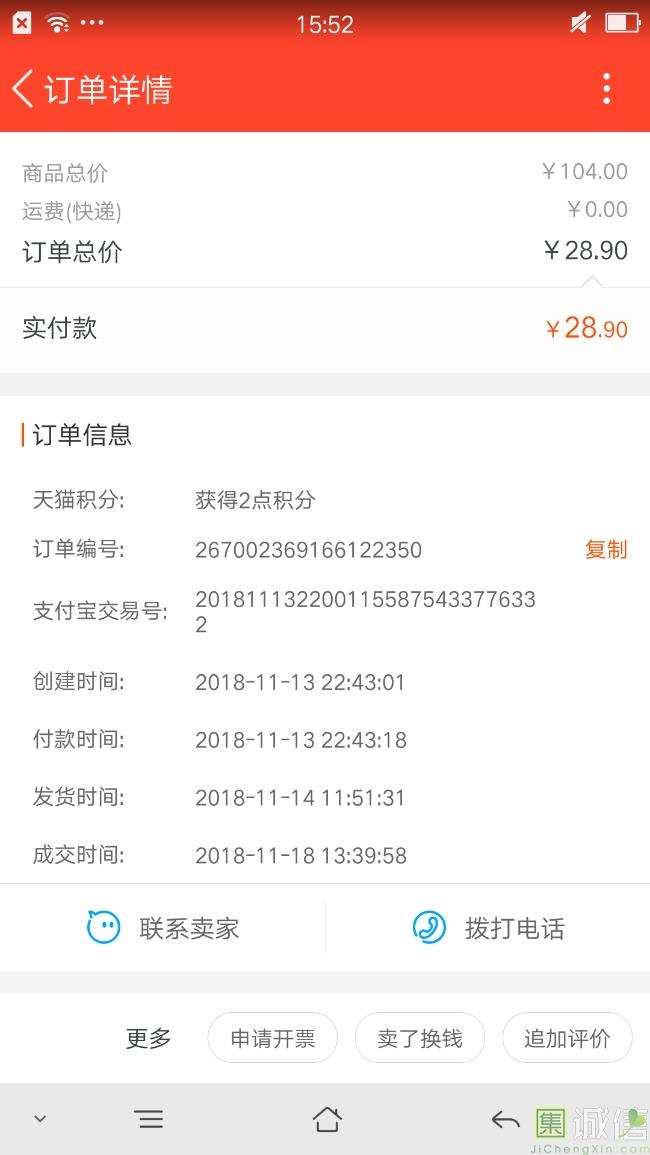
Task: Select 卖了换钱 to resell item
Action: tap(420, 1038)
